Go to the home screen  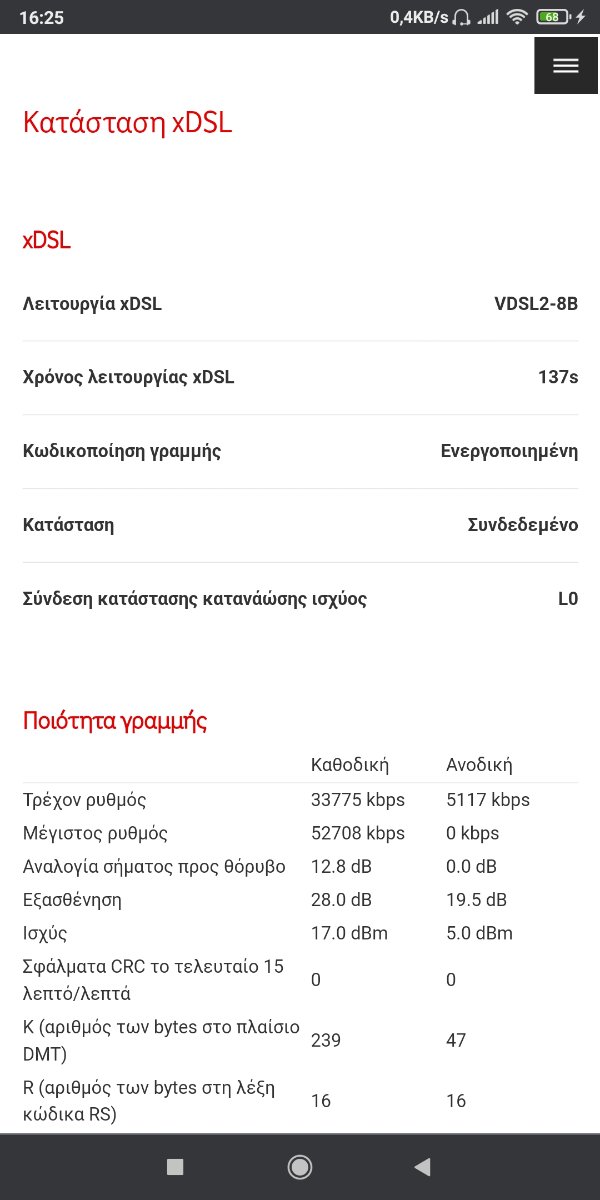299,1166
